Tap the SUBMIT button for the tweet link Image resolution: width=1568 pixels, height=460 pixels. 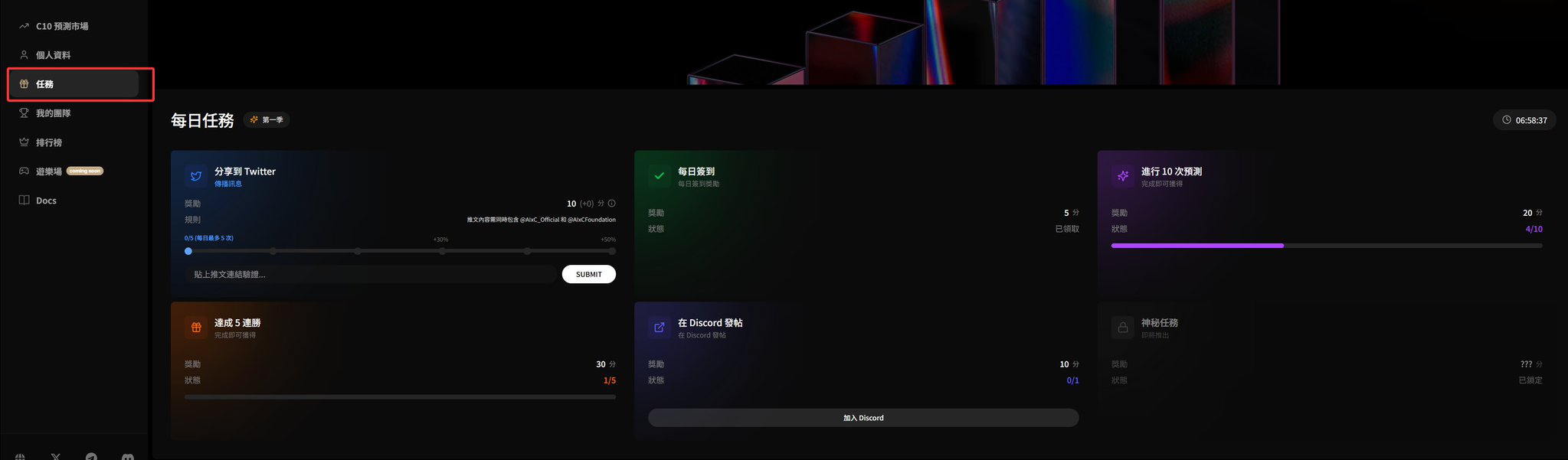point(588,274)
